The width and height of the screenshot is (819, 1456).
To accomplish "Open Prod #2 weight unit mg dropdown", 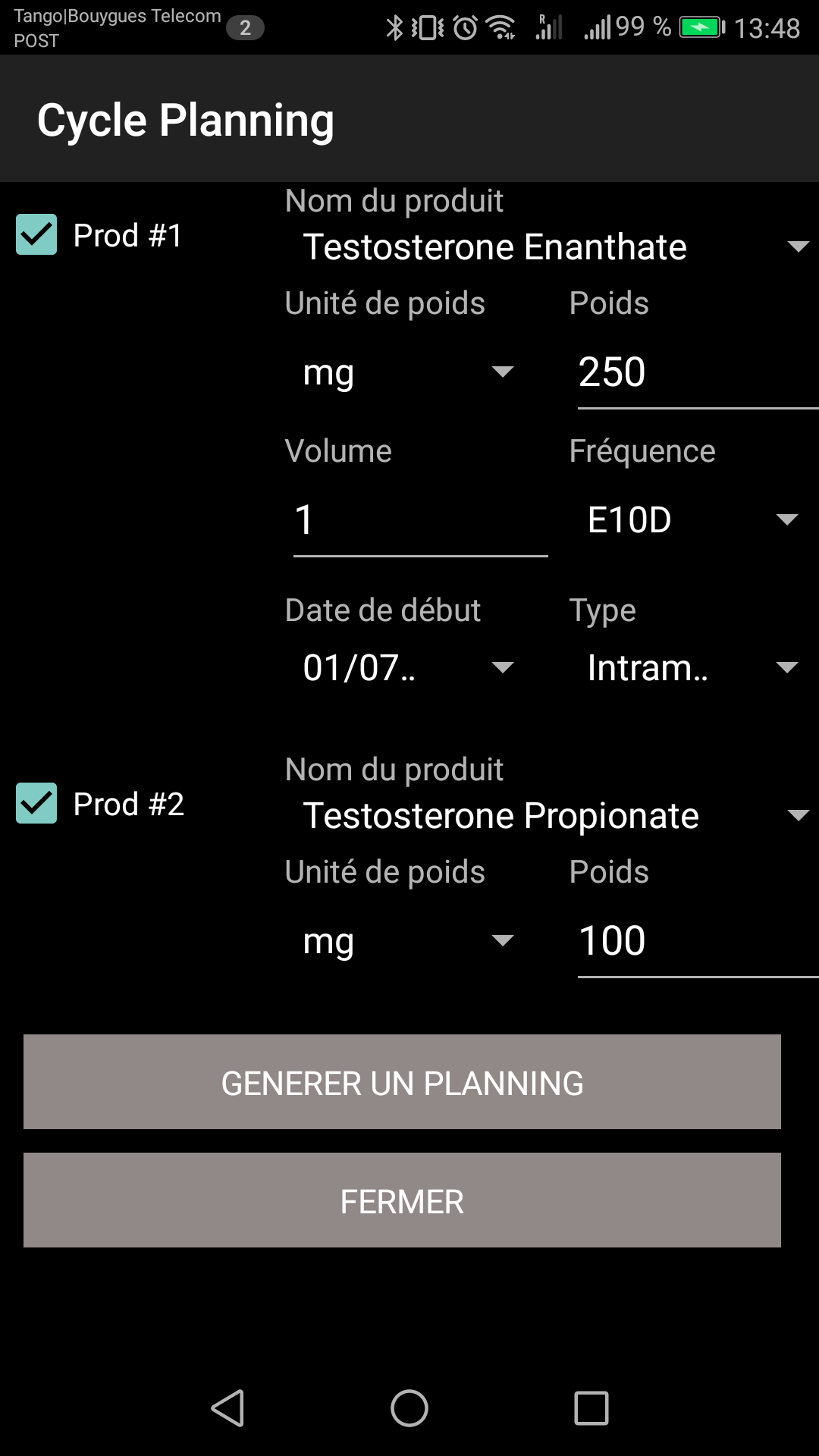I will pos(409,940).
